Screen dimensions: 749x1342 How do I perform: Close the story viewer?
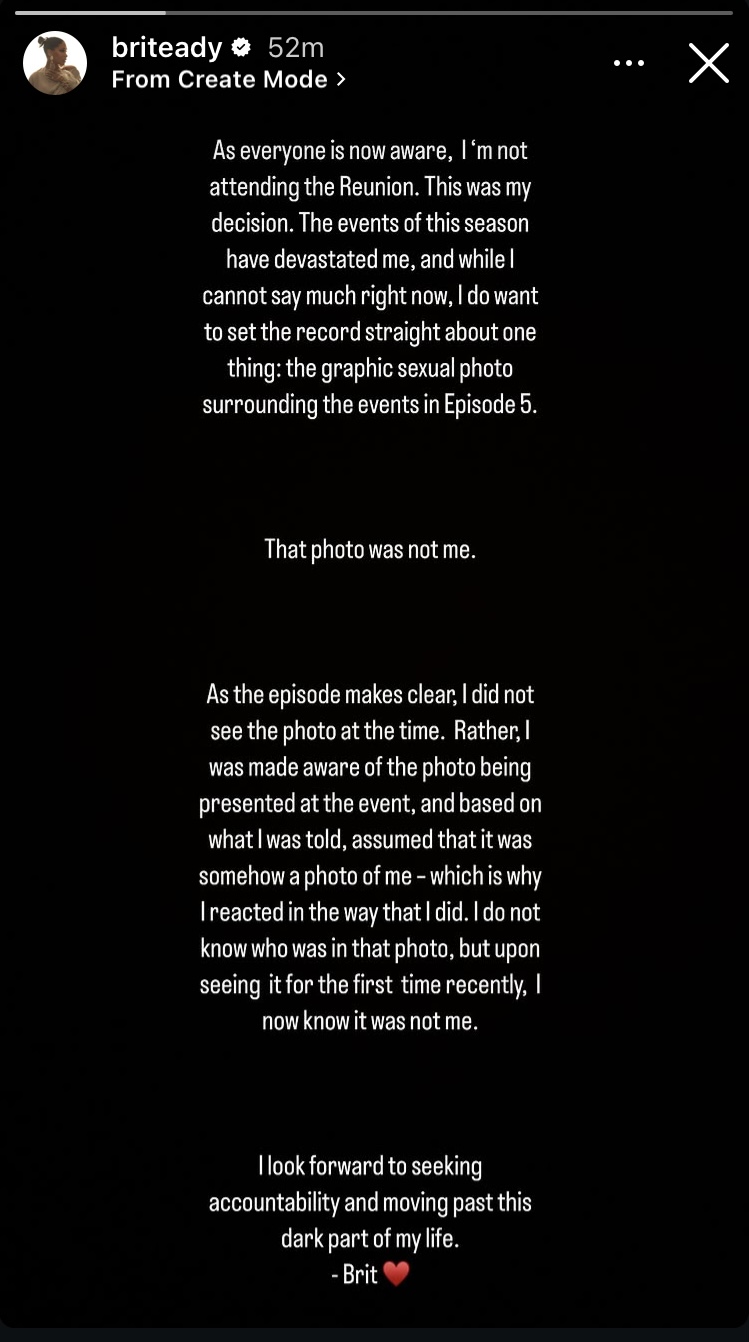click(x=709, y=63)
